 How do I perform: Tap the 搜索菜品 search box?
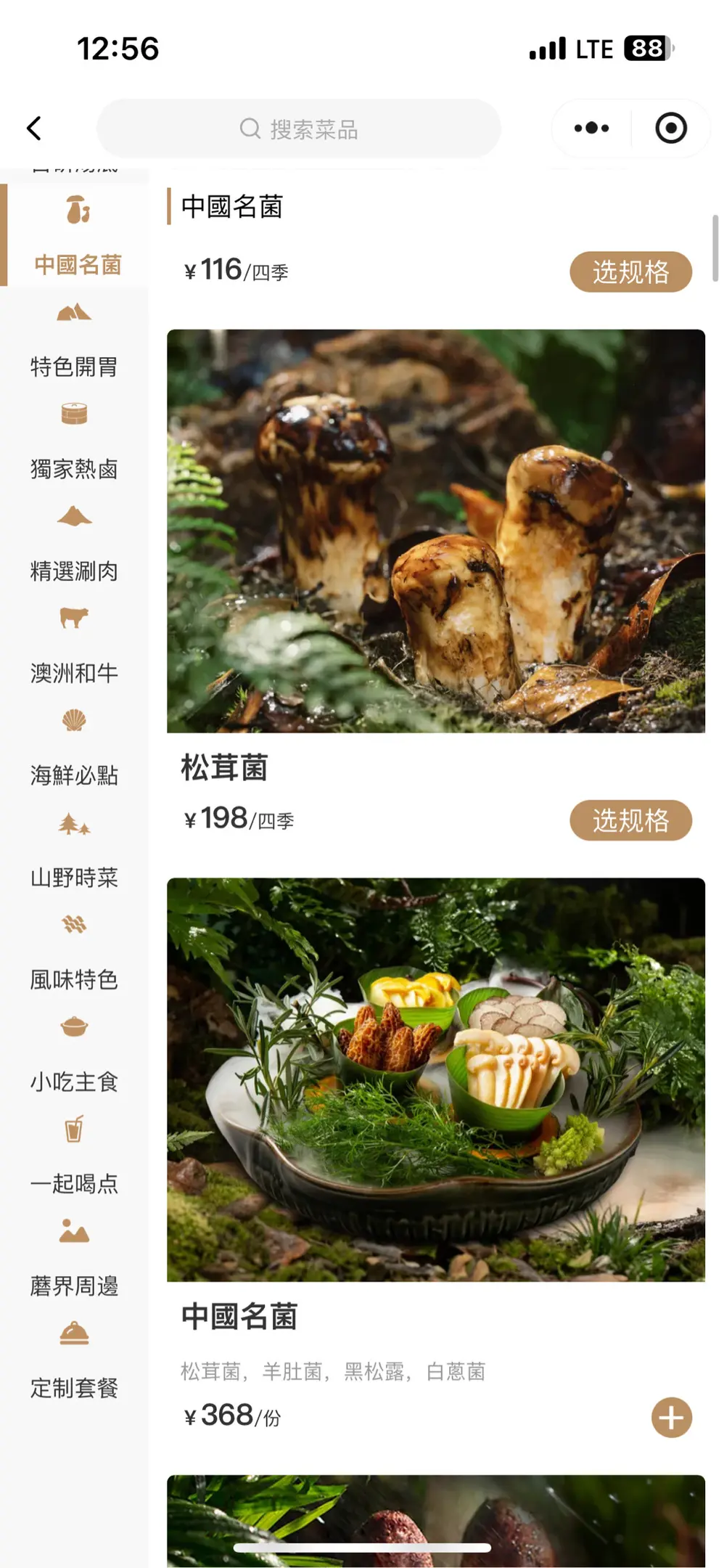(299, 129)
